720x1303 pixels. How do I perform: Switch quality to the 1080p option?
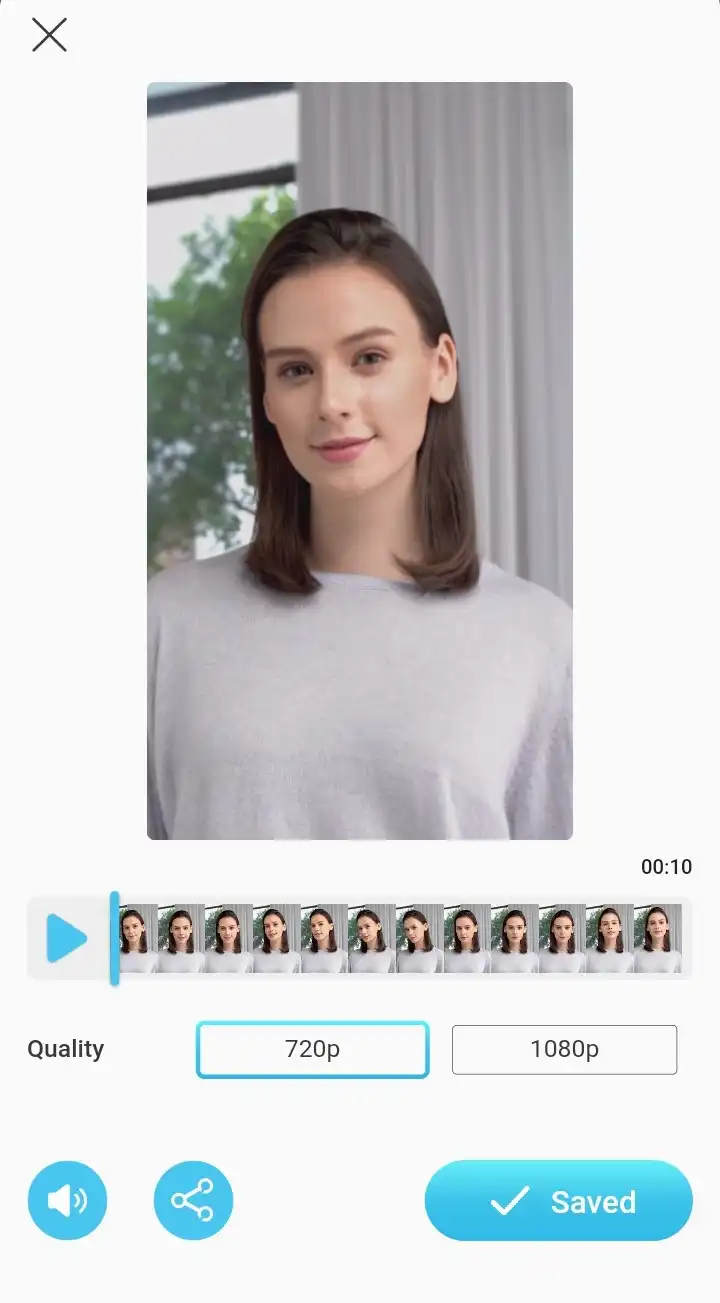[x=564, y=1050]
